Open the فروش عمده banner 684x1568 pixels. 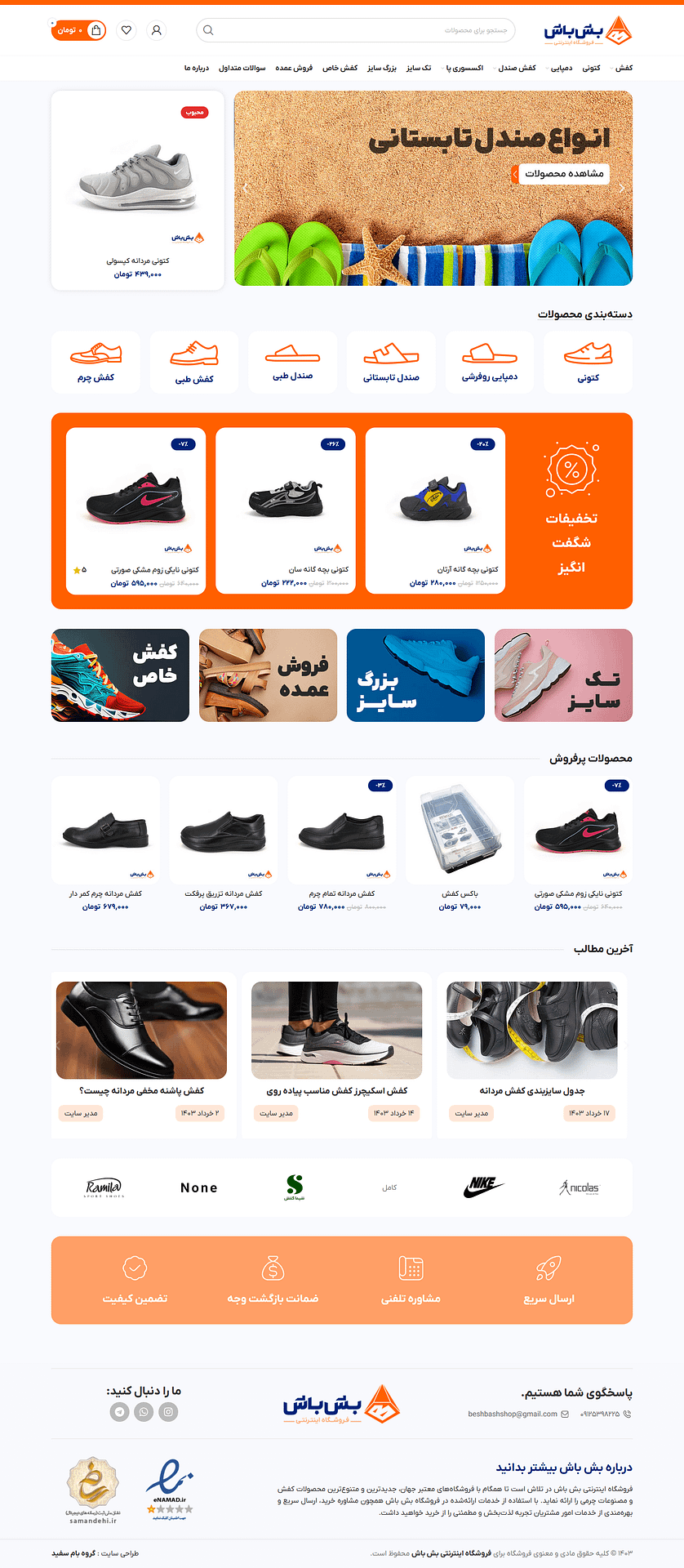(x=268, y=675)
